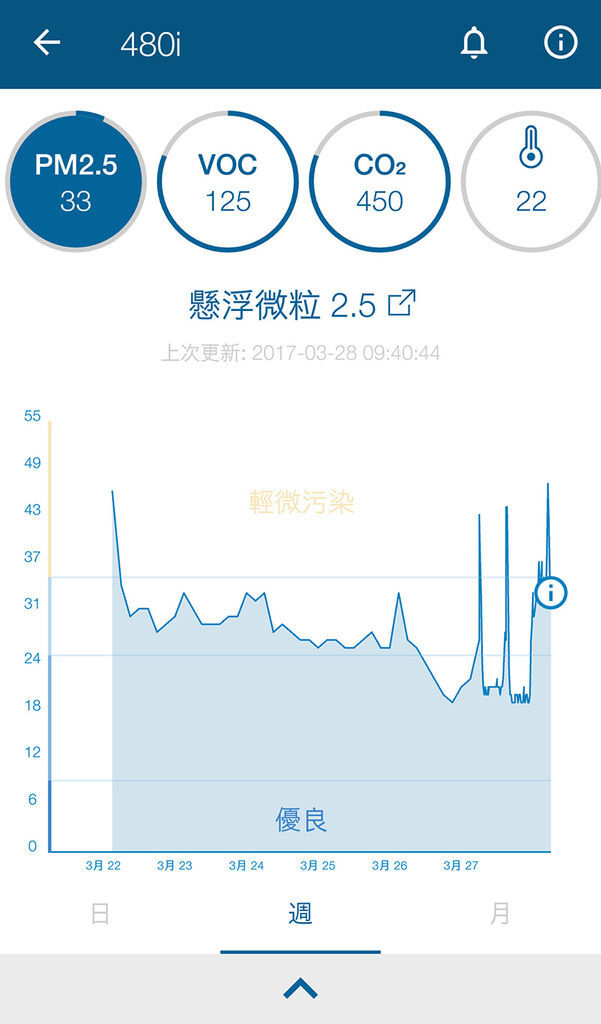
Task: Open the external link beside 懸浮微粒 2.5
Action: point(401,303)
